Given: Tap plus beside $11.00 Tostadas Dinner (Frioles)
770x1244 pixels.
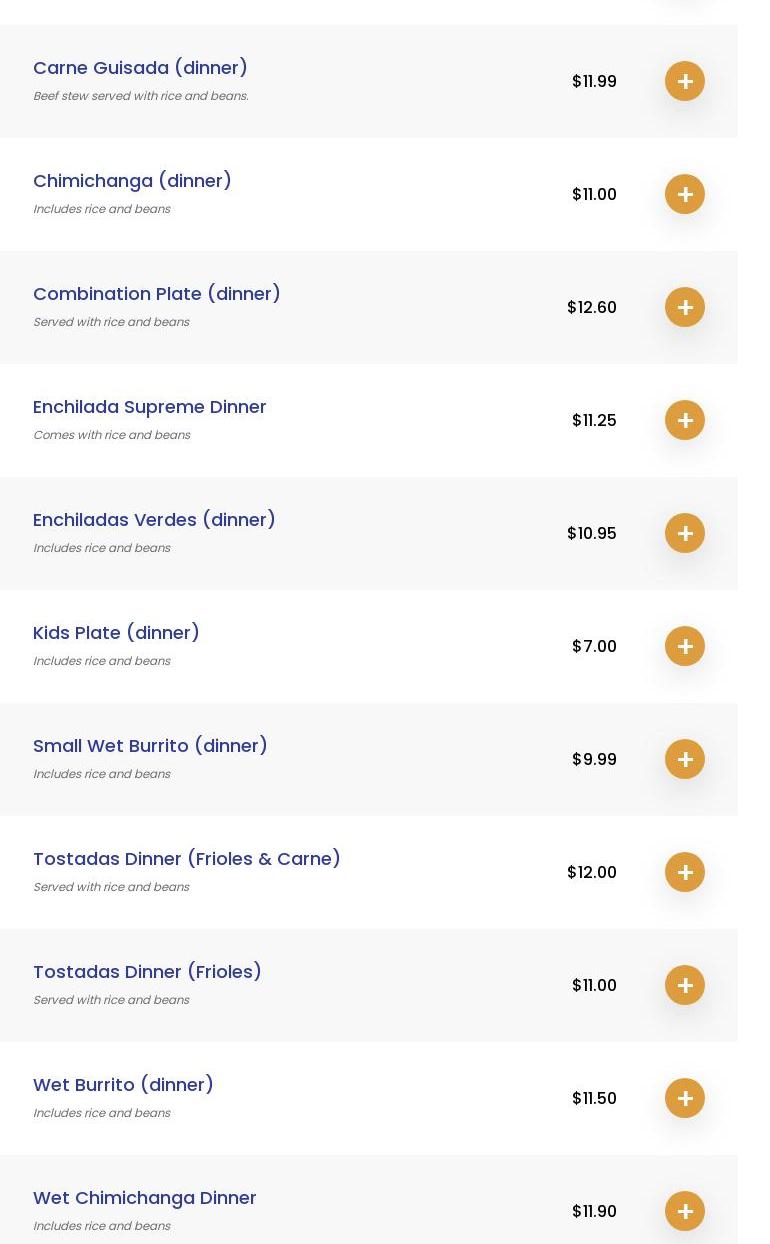Looking at the screenshot, I should pyautogui.click(x=685, y=985).
